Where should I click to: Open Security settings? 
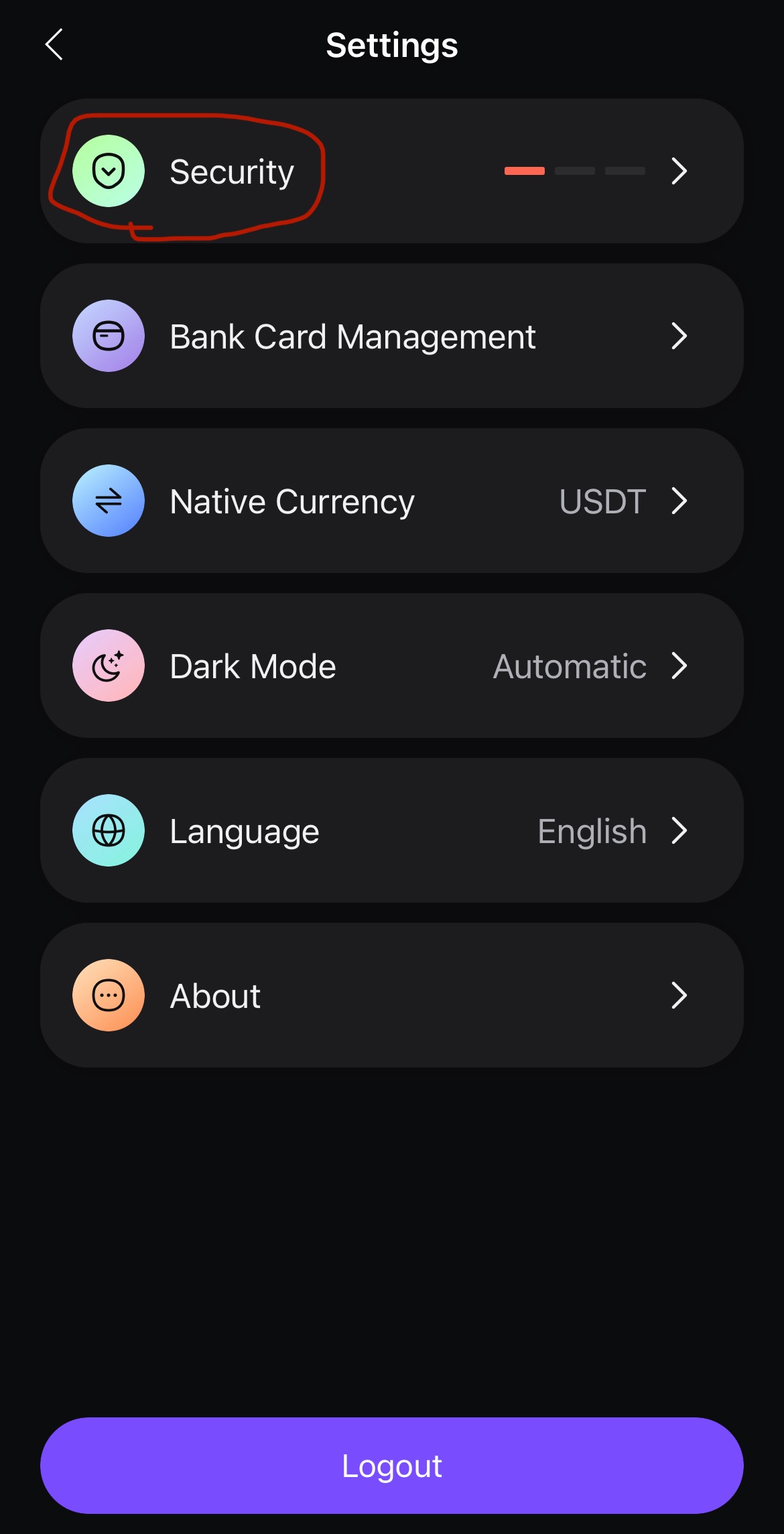pyautogui.click(x=392, y=171)
